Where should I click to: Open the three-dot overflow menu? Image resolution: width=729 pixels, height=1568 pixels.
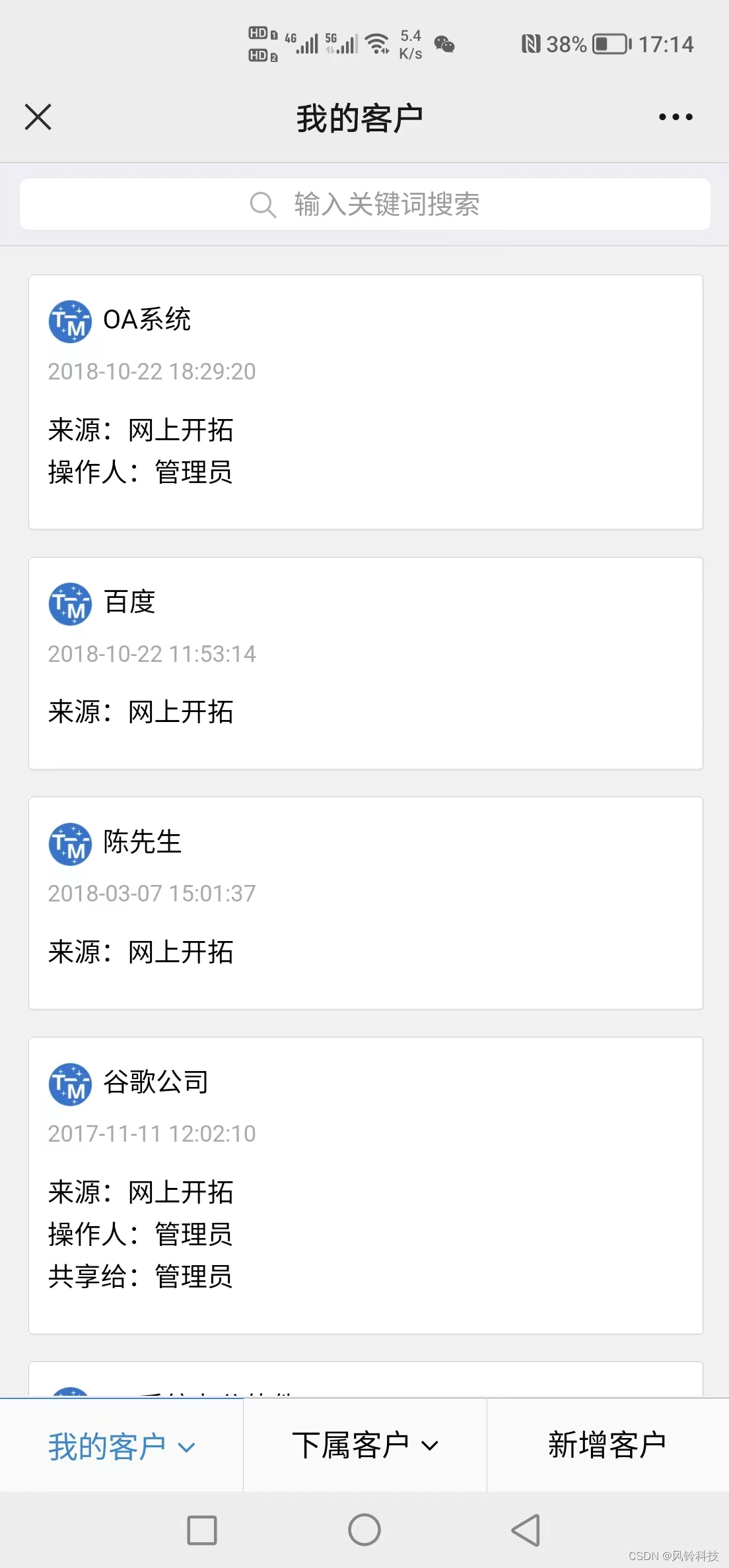tap(676, 117)
